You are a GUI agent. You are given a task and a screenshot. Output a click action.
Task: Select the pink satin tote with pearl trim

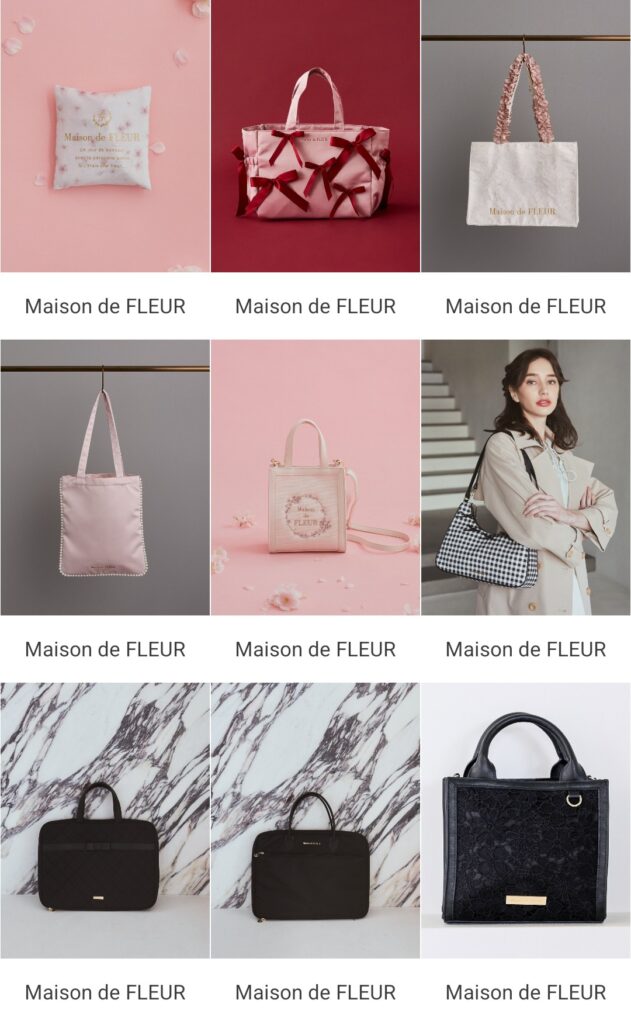tap(104, 478)
